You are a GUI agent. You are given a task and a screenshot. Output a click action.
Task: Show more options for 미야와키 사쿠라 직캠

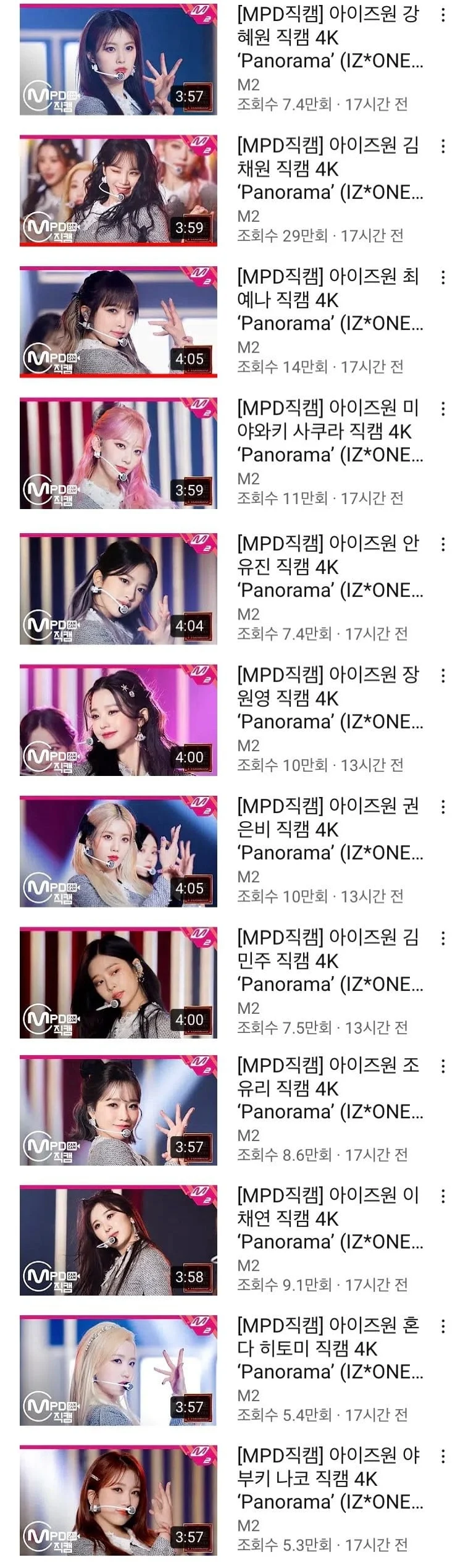pos(443,409)
